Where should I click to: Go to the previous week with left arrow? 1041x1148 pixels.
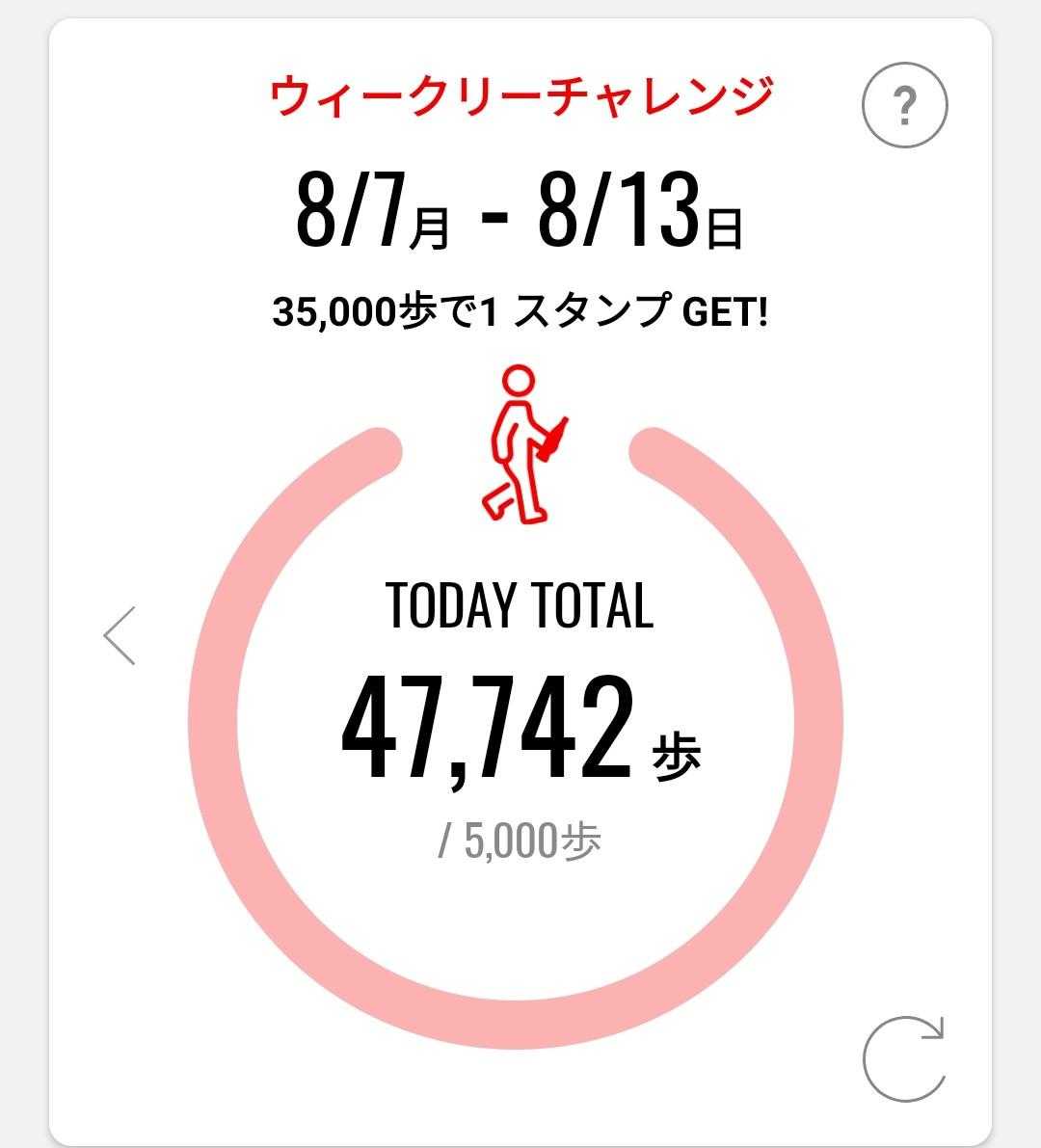(x=120, y=635)
